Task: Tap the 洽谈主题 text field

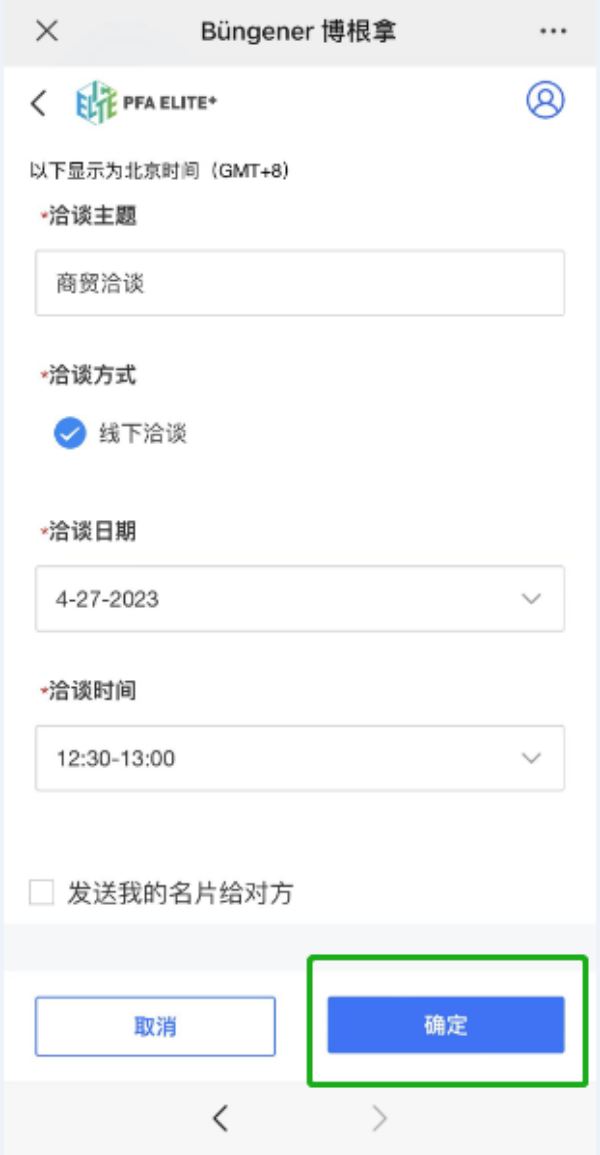Action: 300,283
